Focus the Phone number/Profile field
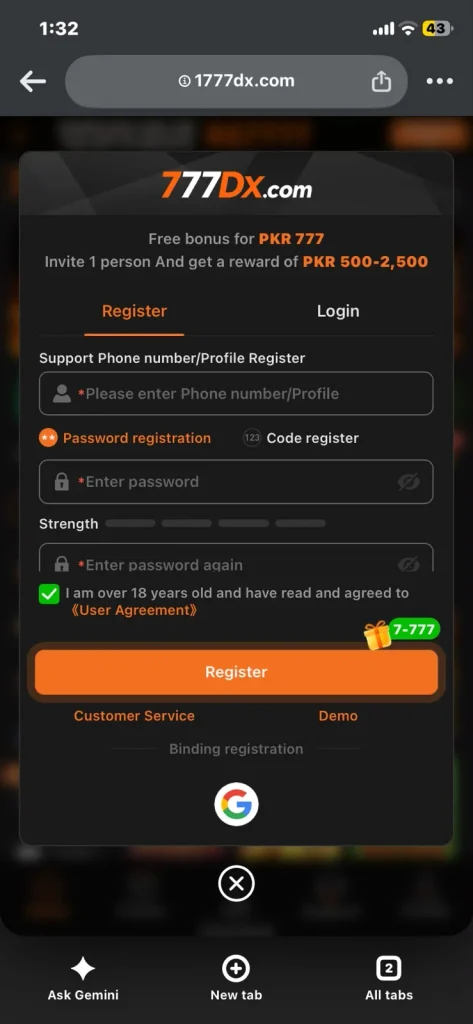The image size is (473, 1024). pyautogui.click(x=236, y=394)
